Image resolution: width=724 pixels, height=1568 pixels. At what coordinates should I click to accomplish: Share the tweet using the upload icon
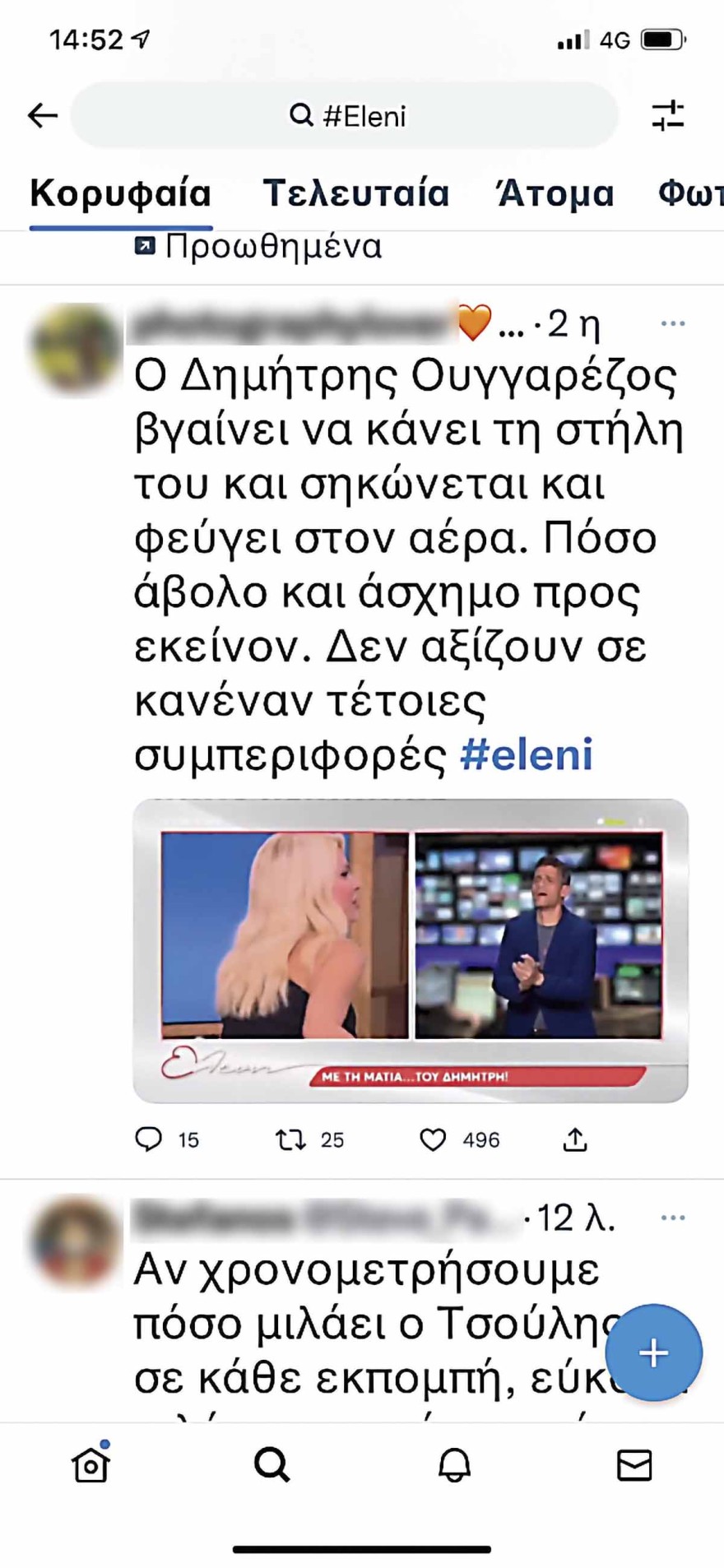(575, 1139)
